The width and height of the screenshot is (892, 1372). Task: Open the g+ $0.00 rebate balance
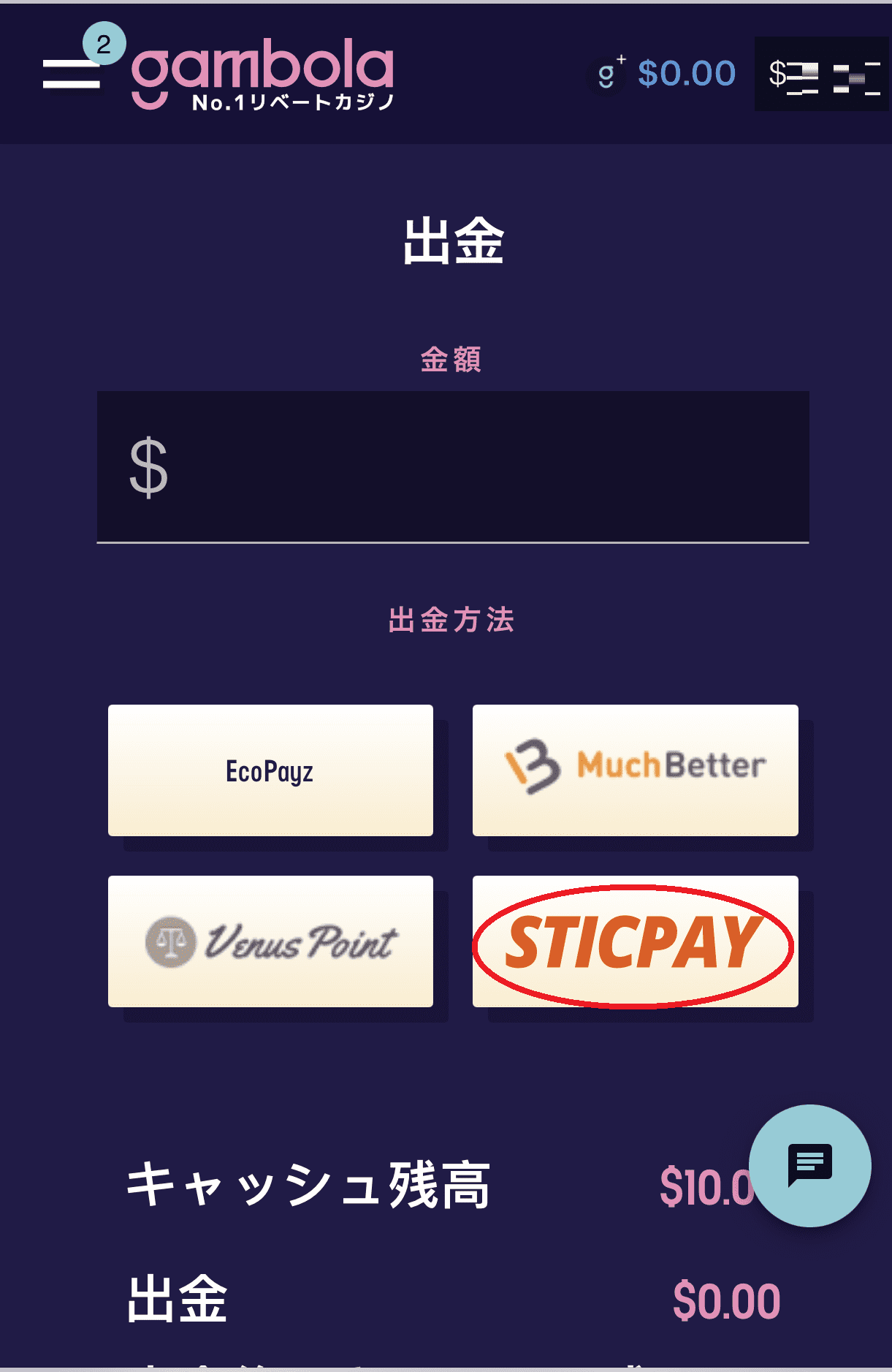(663, 74)
